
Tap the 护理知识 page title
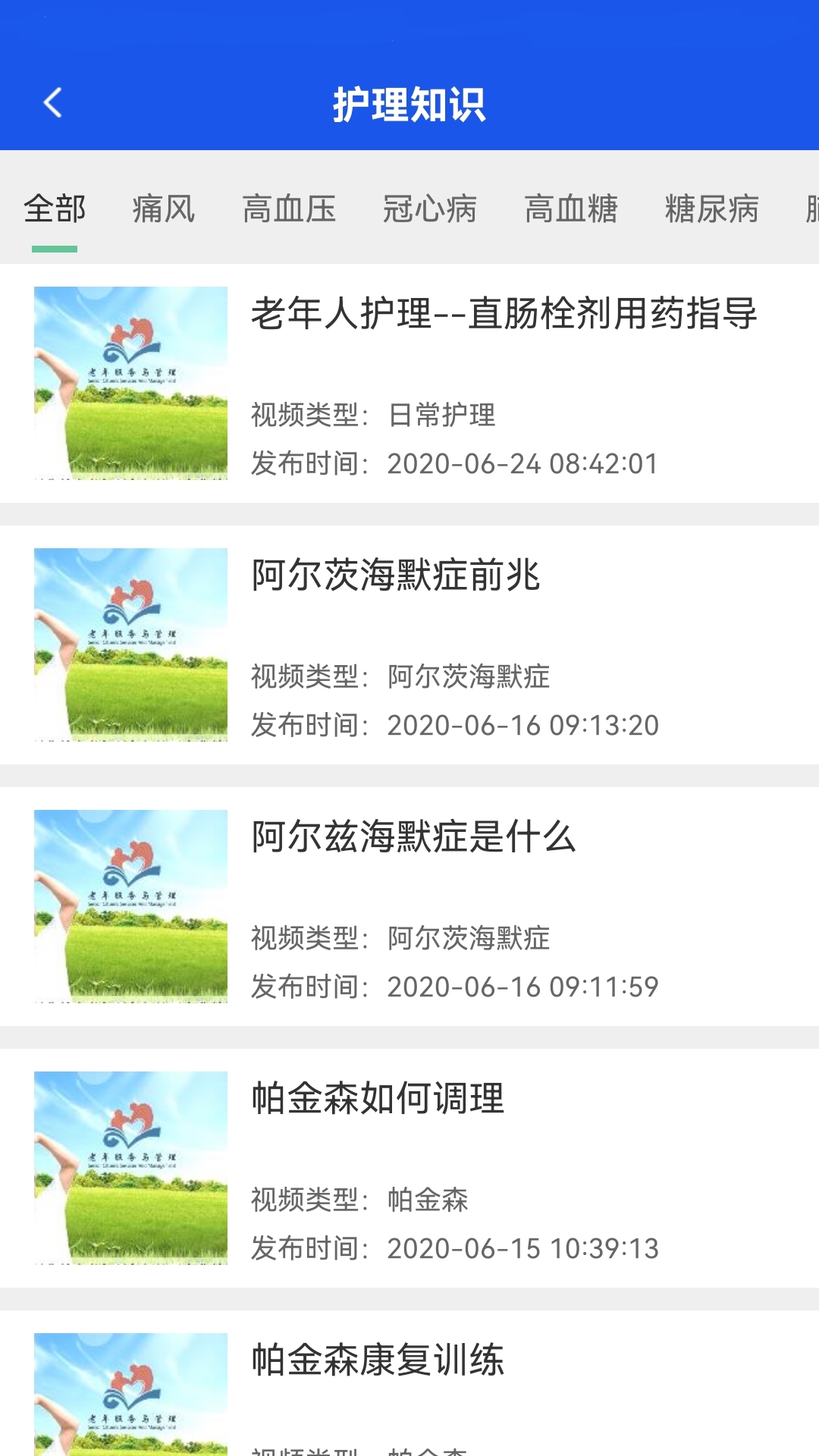[x=409, y=104]
